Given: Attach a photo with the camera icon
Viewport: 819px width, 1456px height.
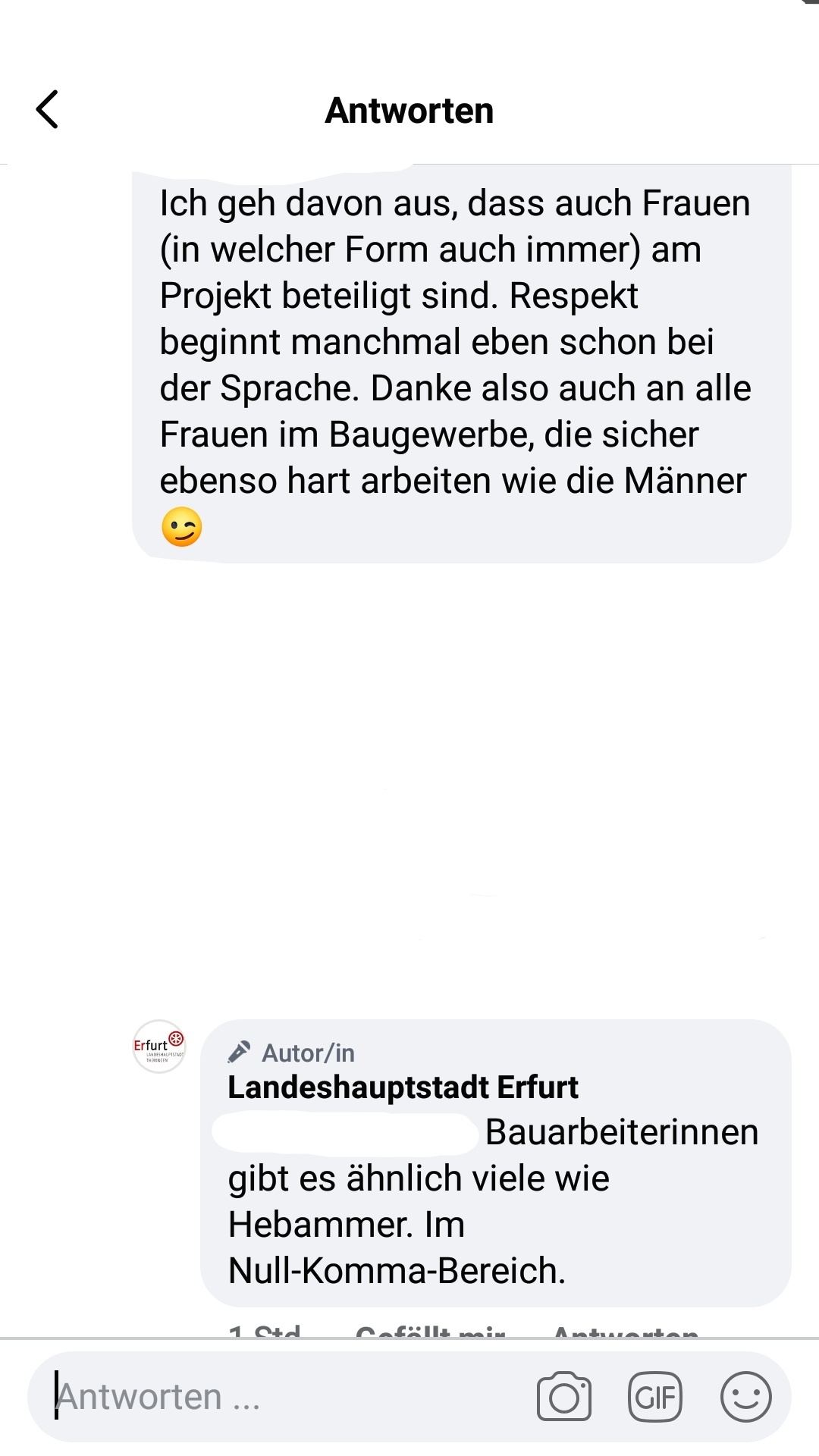Looking at the screenshot, I should [563, 1397].
